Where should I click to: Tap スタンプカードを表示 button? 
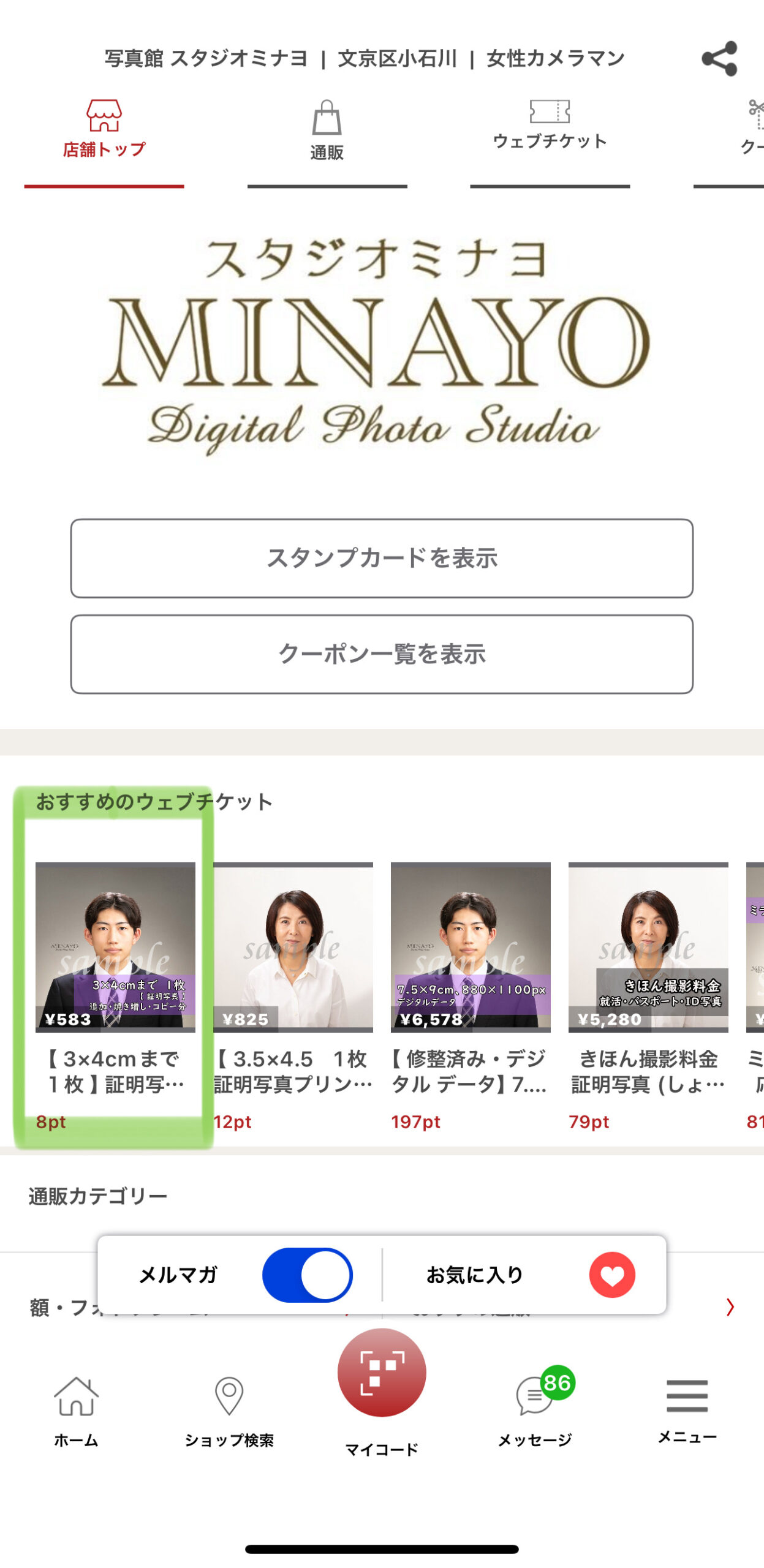382,558
